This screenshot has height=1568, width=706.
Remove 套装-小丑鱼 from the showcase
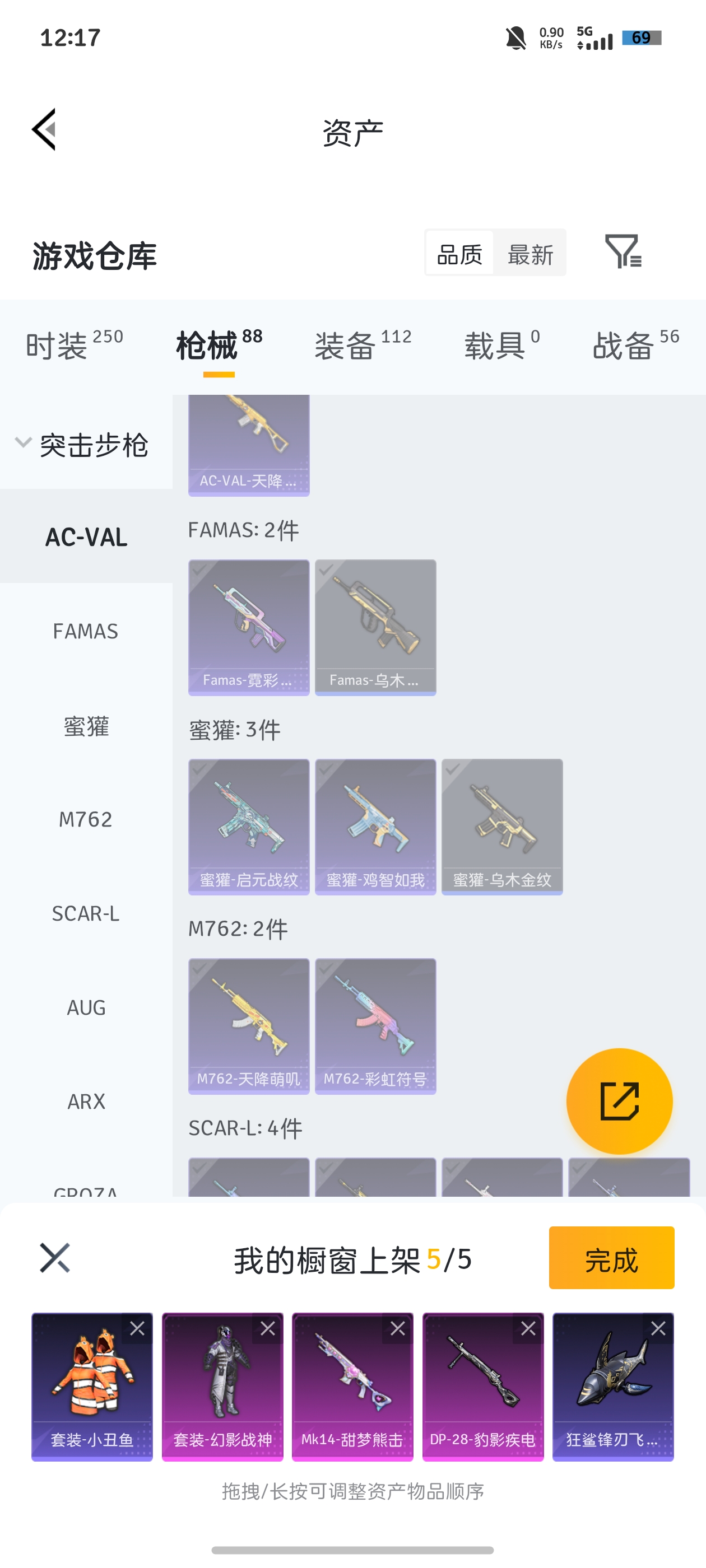[x=137, y=1328]
